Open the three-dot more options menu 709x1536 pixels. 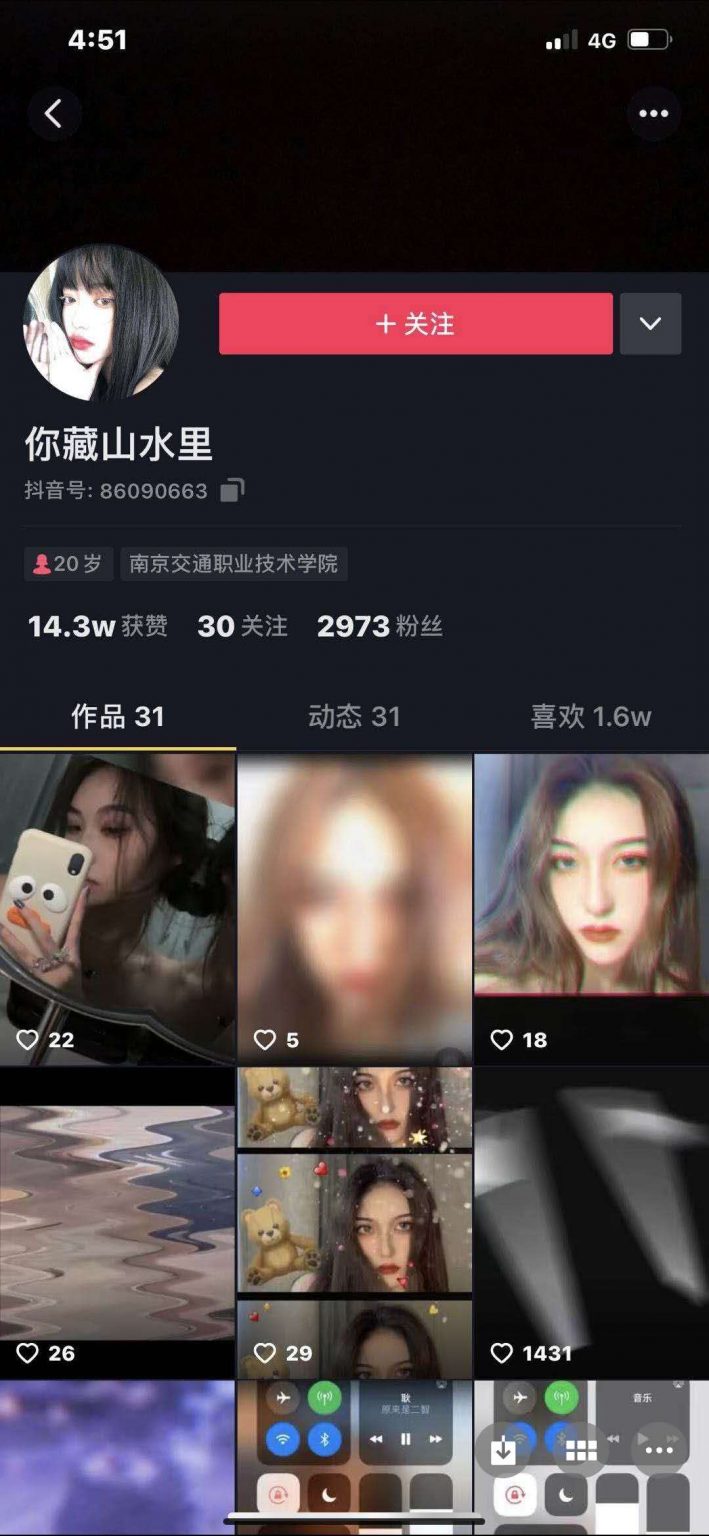pos(654,114)
